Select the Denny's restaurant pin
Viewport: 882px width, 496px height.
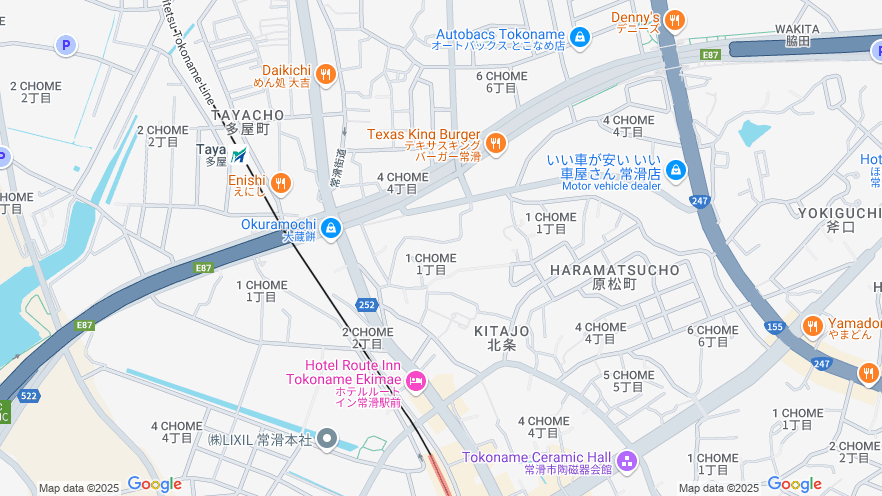tap(674, 20)
